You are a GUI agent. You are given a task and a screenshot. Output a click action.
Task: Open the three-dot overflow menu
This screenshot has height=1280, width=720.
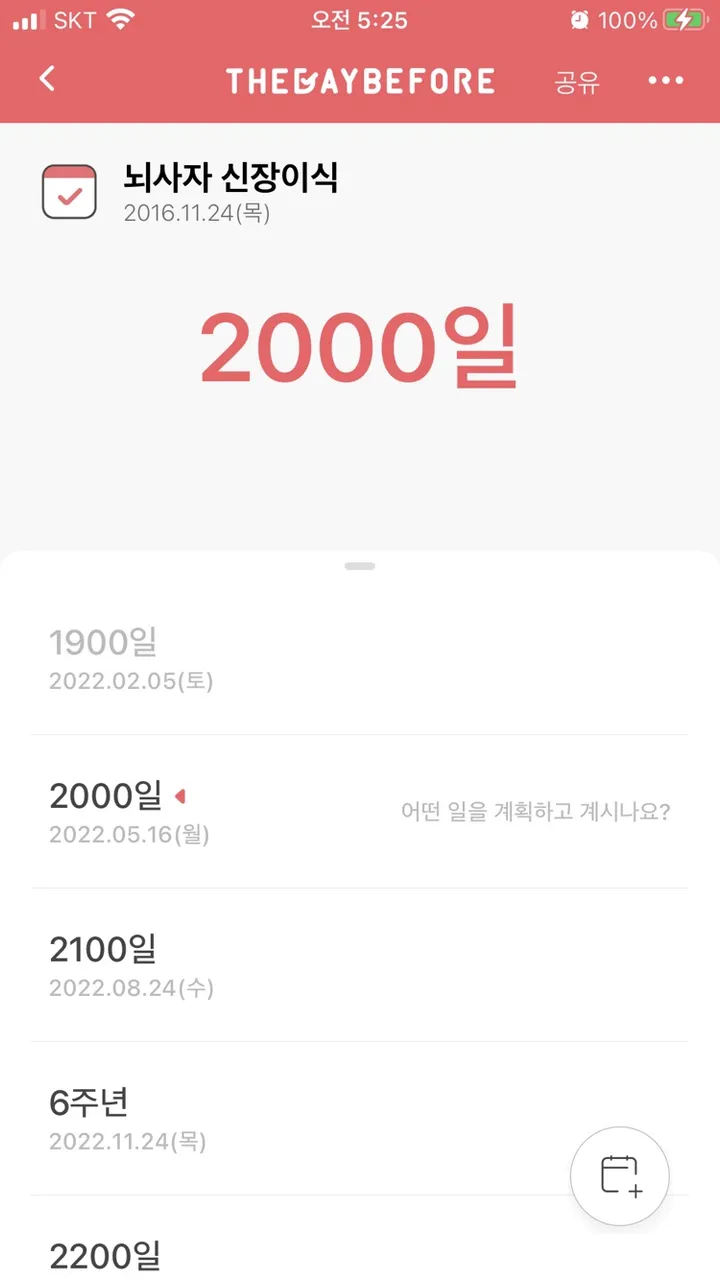pos(666,81)
